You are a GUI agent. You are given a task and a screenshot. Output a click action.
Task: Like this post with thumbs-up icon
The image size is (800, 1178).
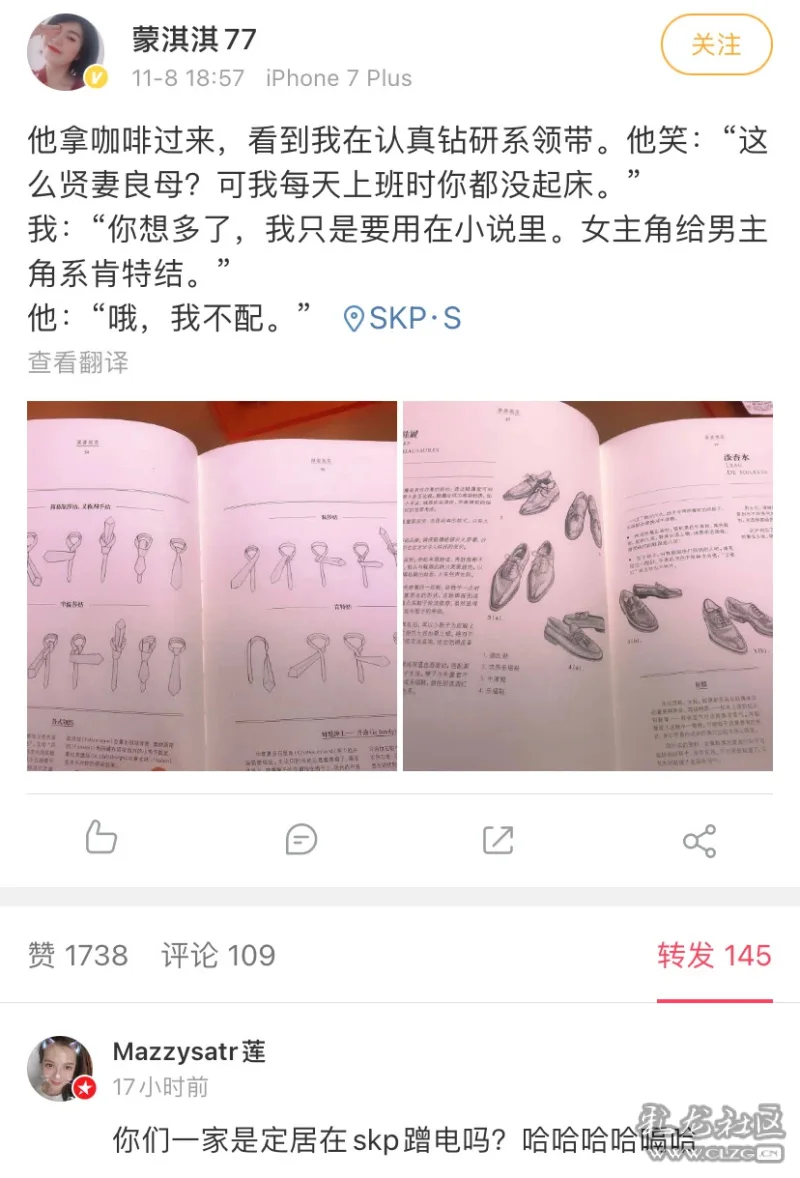pyautogui.click(x=101, y=838)
